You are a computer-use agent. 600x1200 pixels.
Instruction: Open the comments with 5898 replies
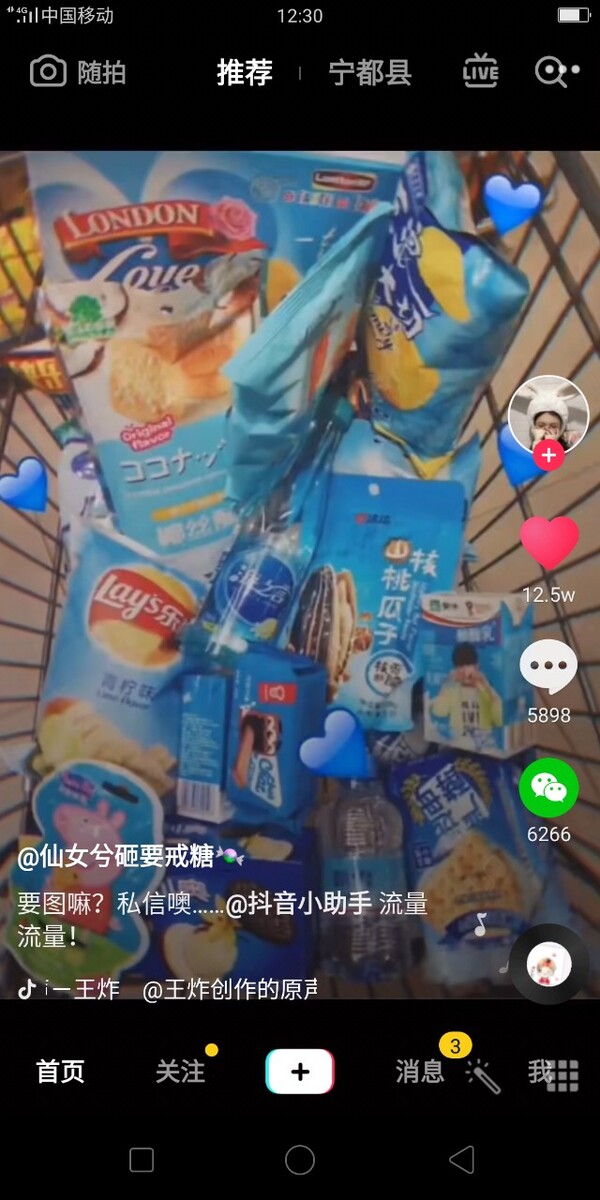[x=548, y=667]
